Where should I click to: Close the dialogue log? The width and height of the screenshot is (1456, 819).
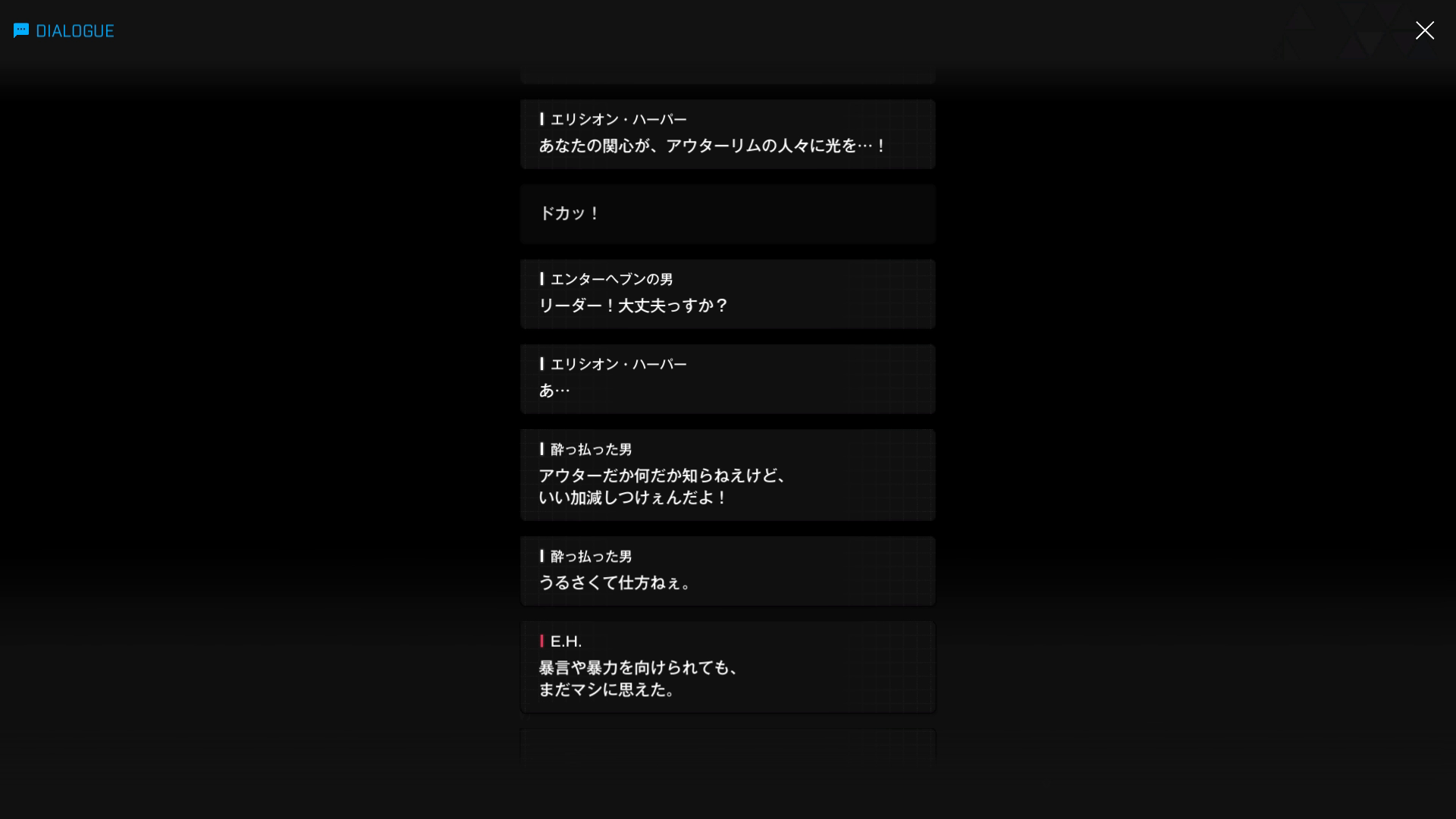coord(1424,30)
